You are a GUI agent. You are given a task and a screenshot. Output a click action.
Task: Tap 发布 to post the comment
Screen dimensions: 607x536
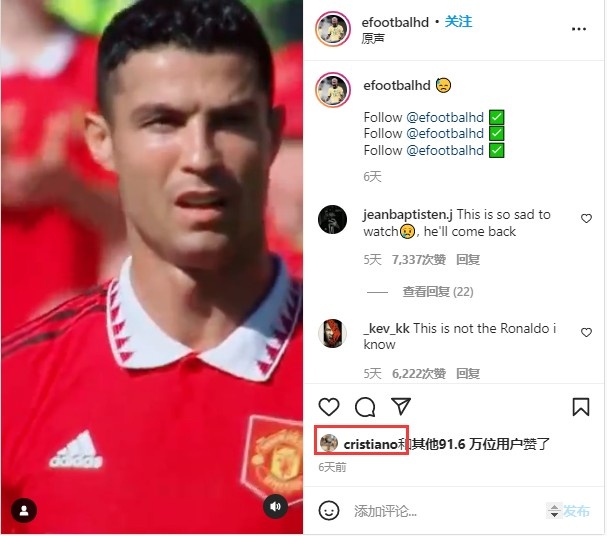coord(576,510)
